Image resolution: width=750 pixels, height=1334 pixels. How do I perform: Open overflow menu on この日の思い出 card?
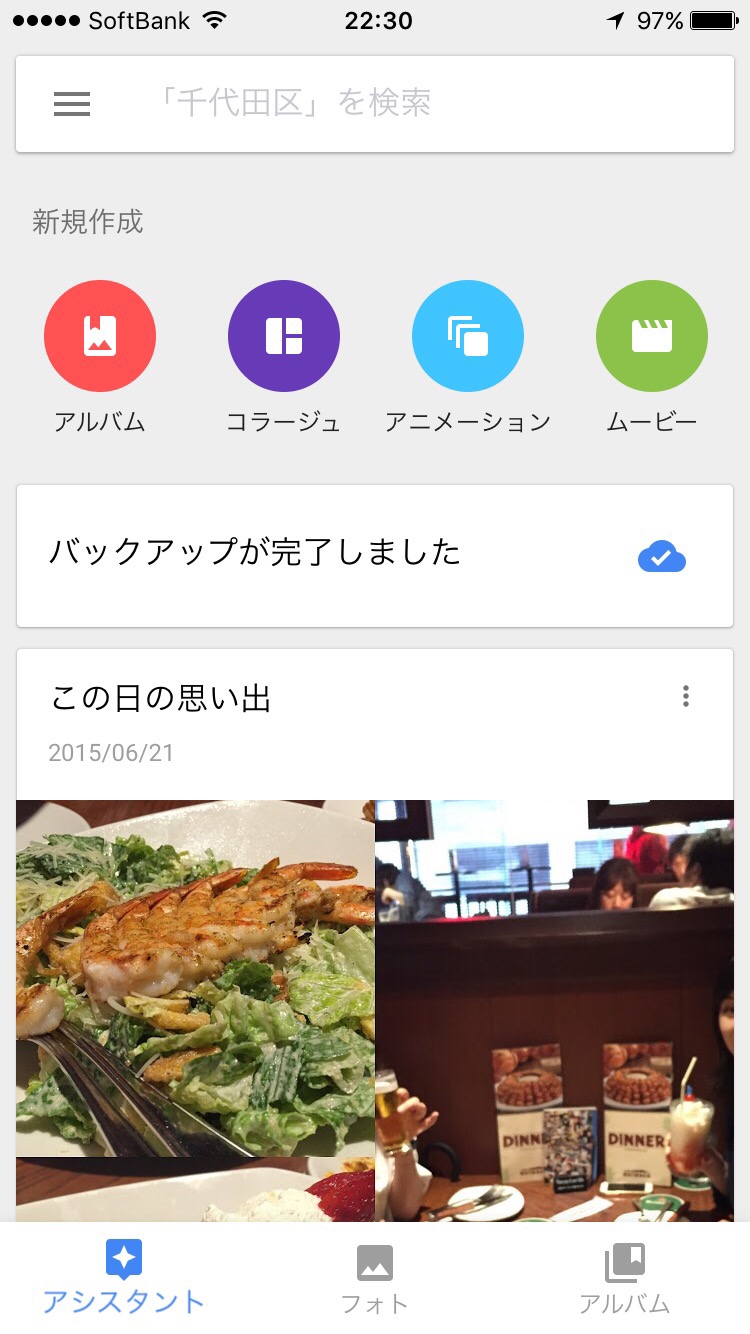coord(686,696)
